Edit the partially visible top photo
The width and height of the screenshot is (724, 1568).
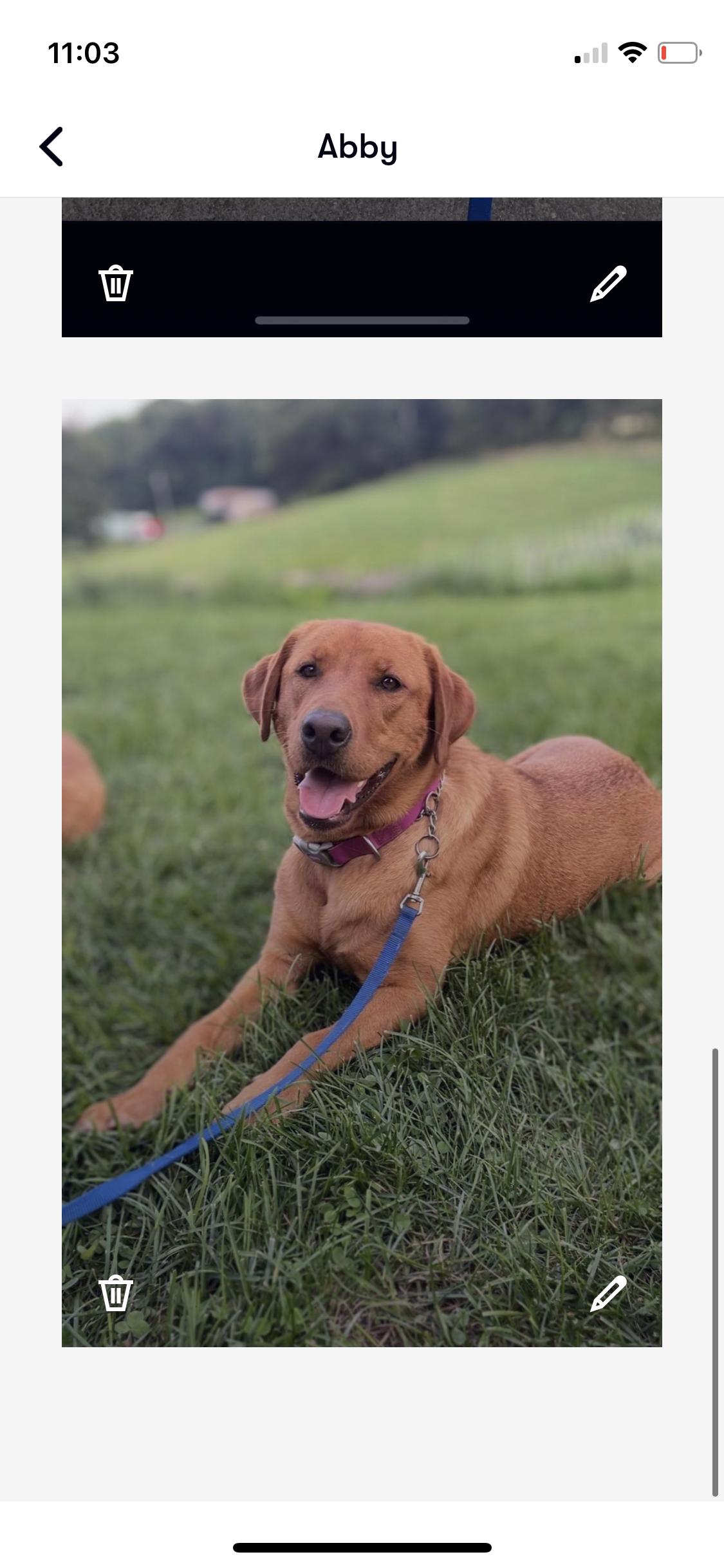point(608,283)
